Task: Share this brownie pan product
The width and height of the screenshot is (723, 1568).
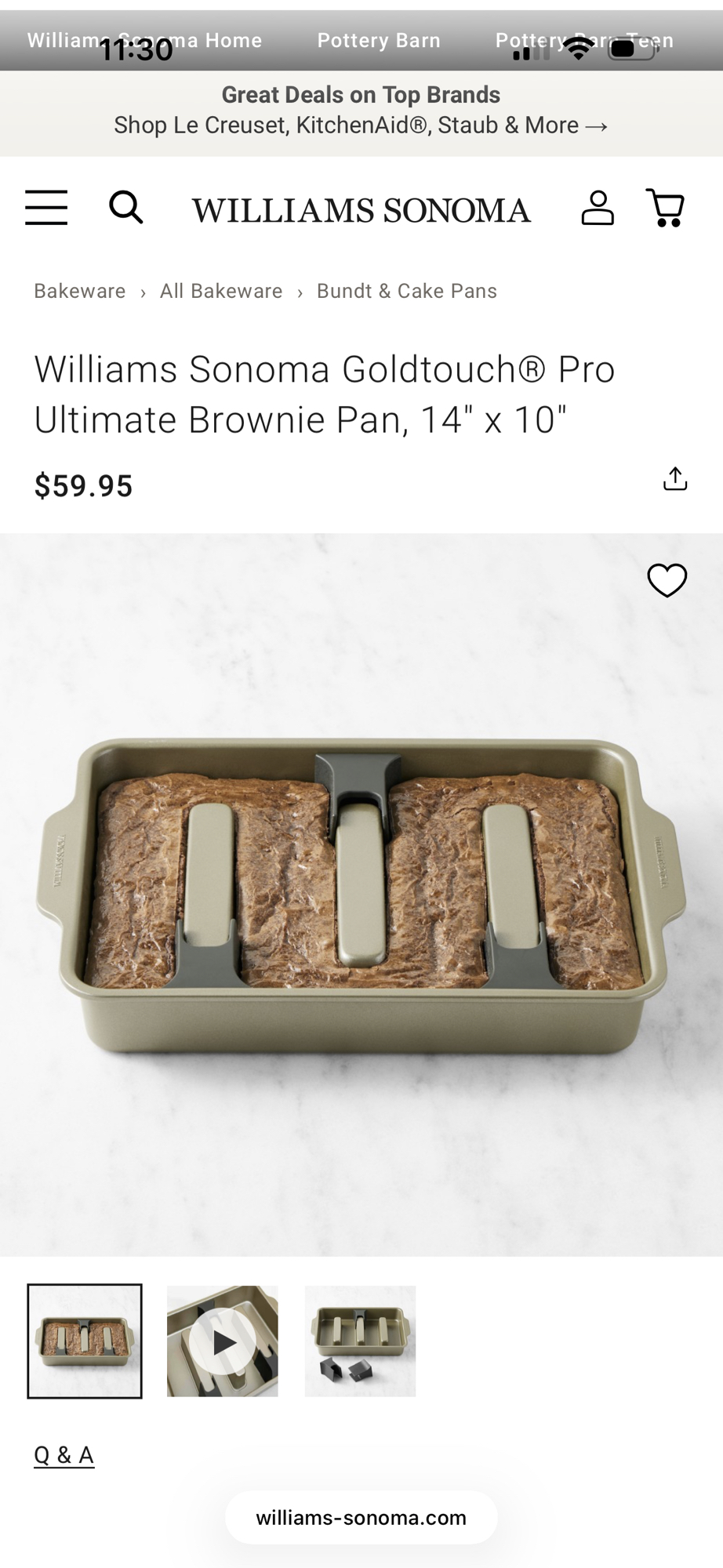Action: pyautogui.click(x=674, y=478)
